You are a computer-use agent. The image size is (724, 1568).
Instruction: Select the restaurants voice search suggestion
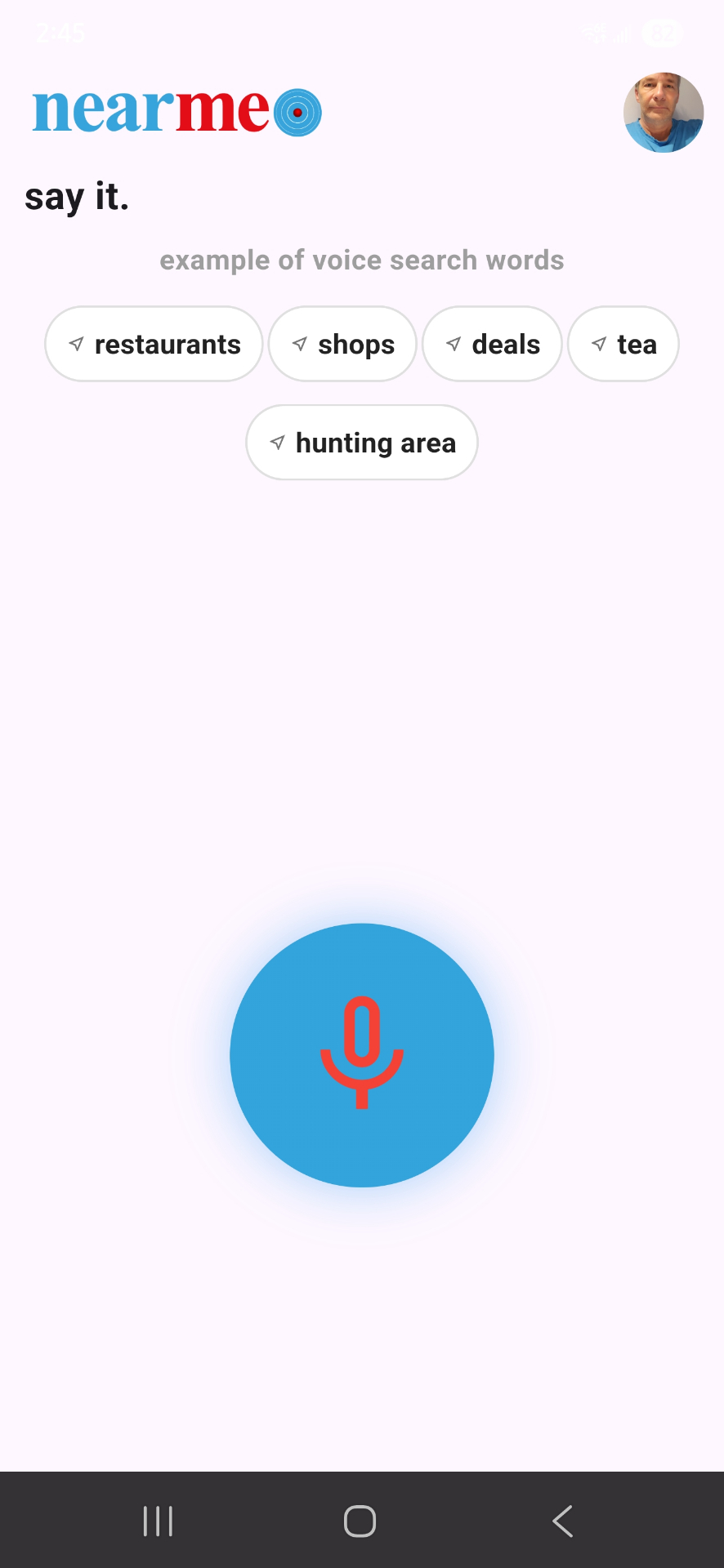tap(153, 344)
